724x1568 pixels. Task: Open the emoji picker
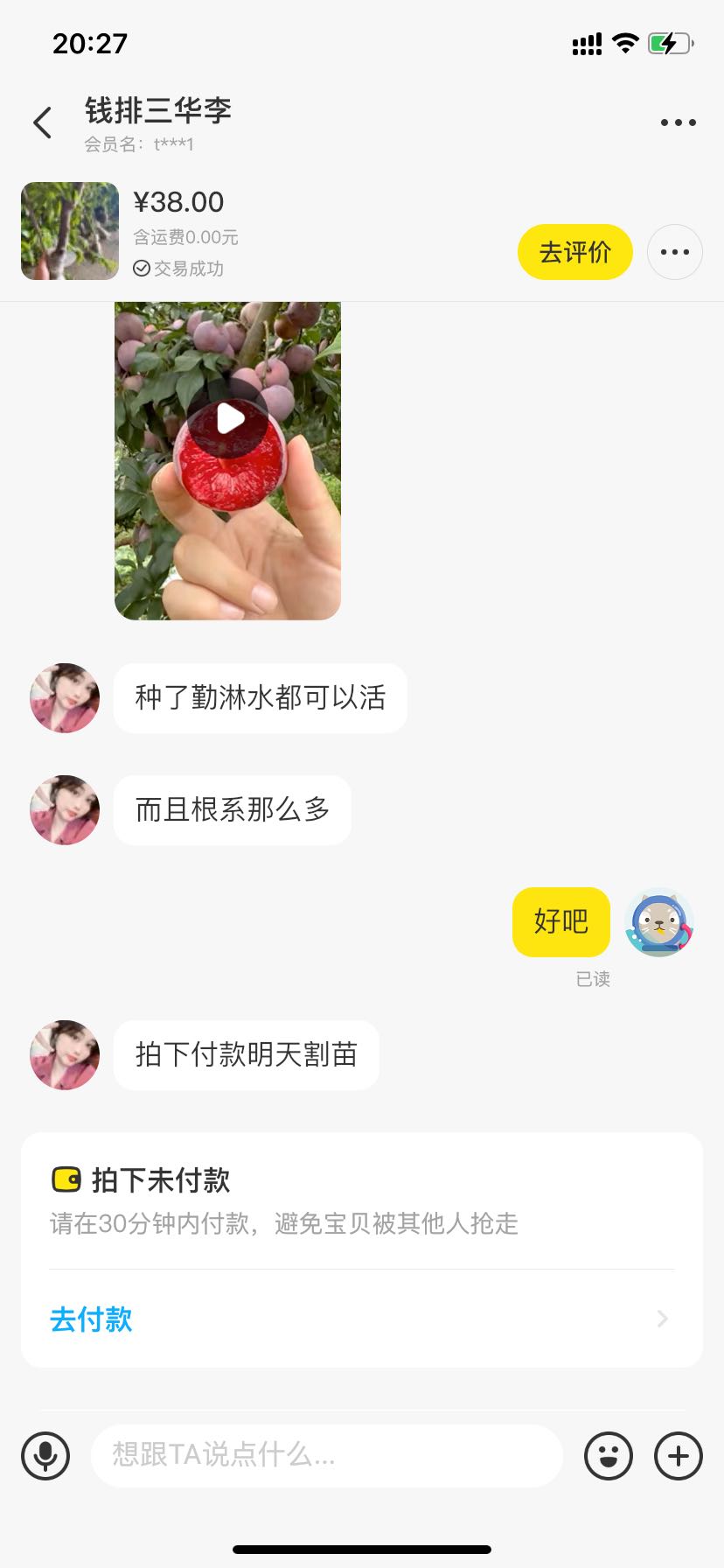pyautogui.click(x=608, y=1456)
